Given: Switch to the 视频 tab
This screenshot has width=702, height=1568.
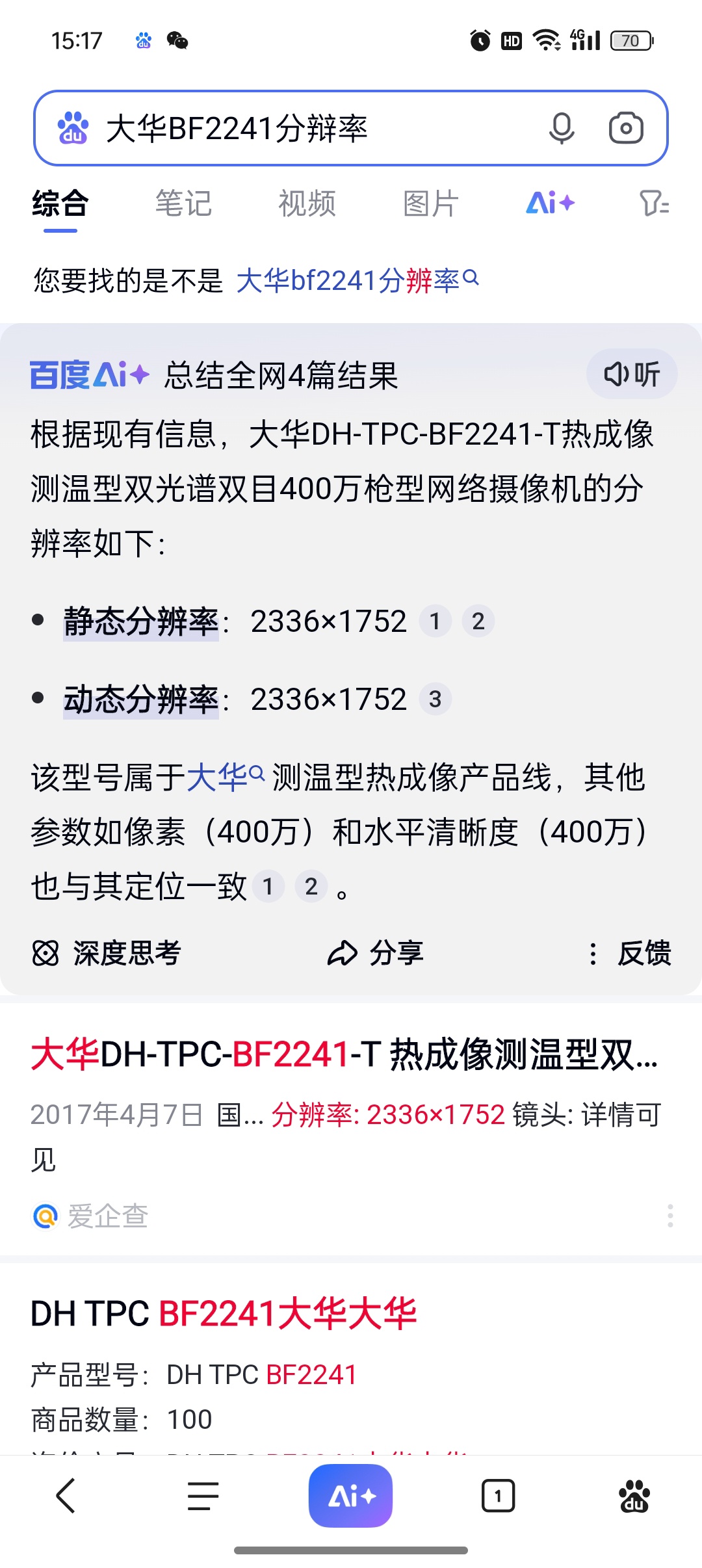Looking at the screenshot, I should [x=307, y=204].
